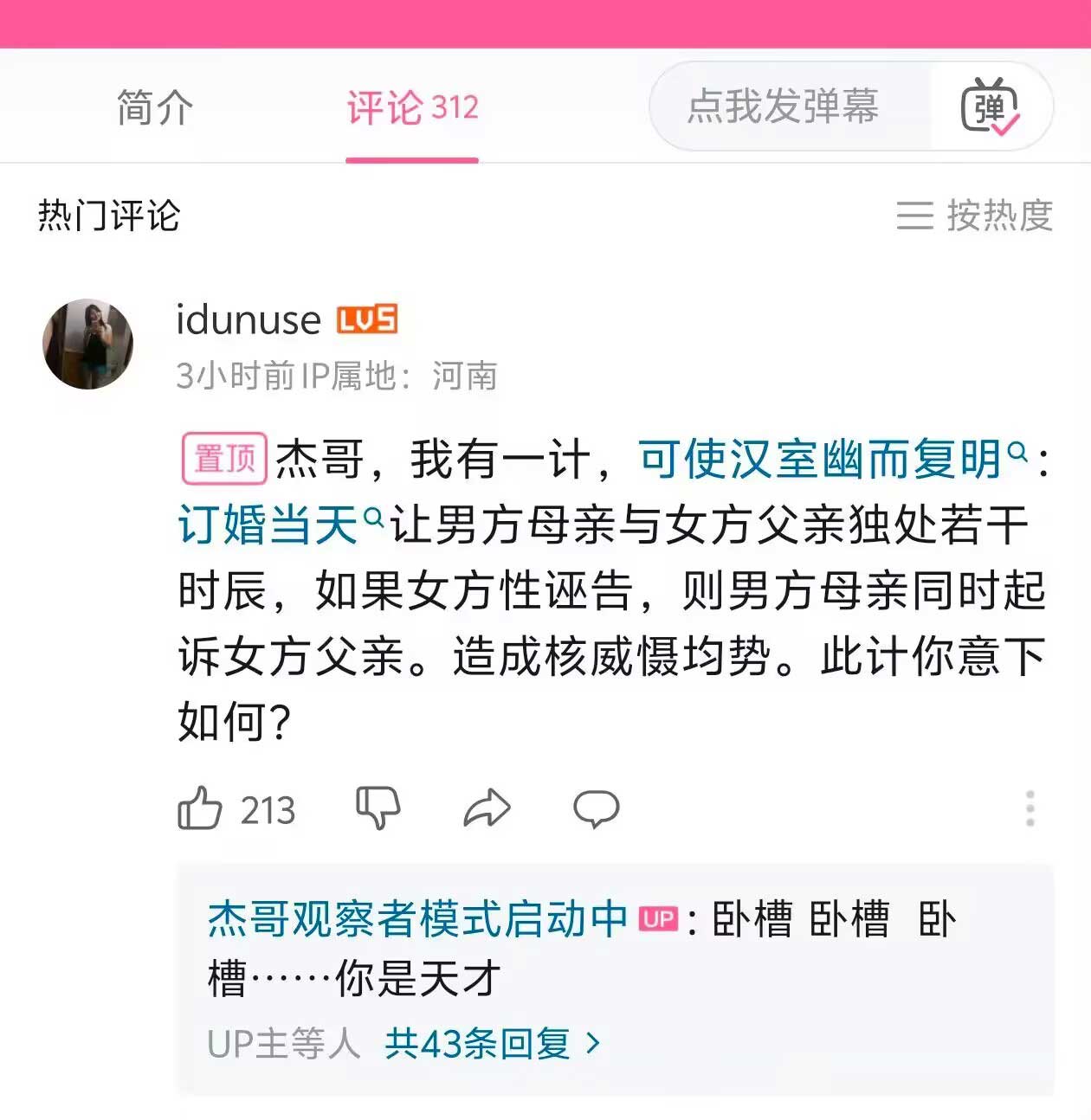The height and width of the screenshot is (1120, 1091).
Task: Open the comment's three-dot menu
Action: pos(1030,808)
